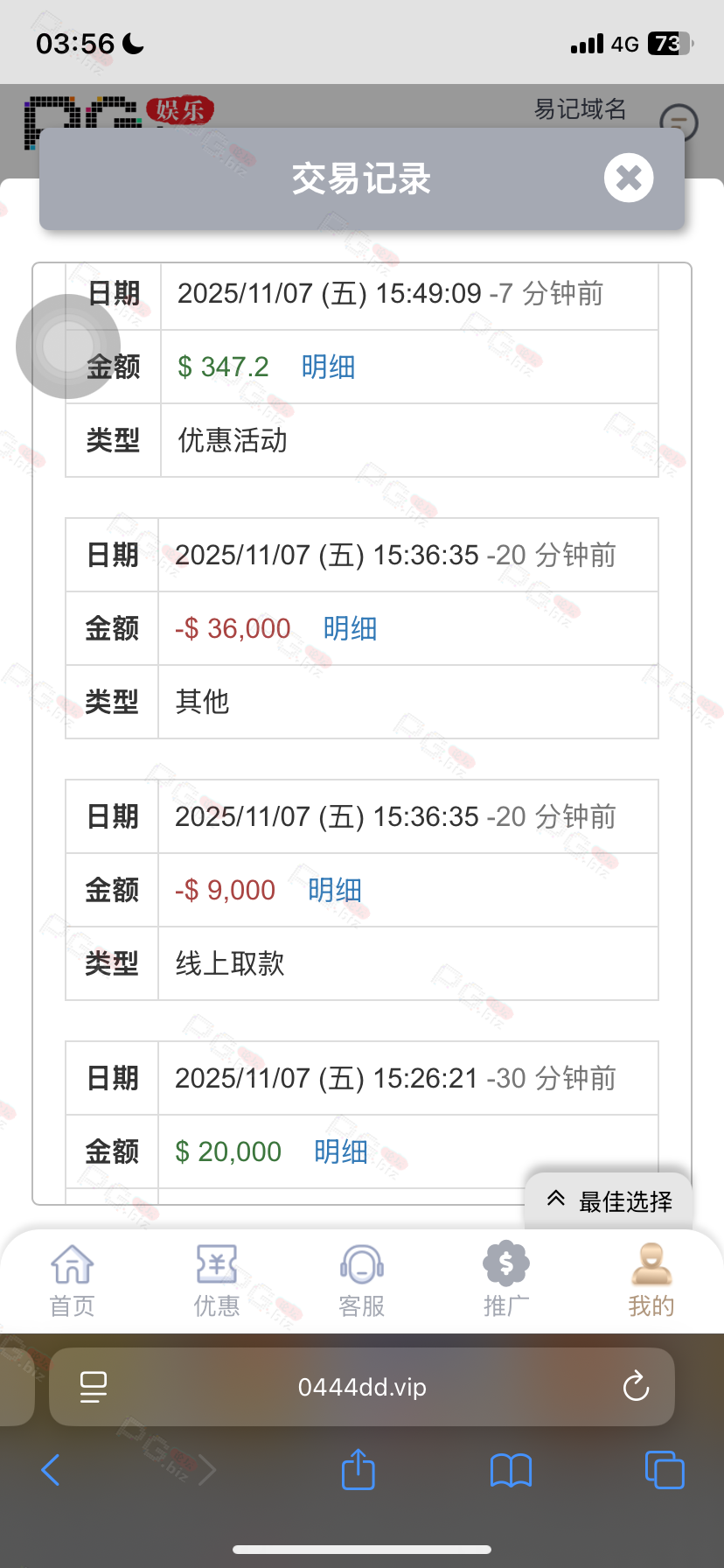Show 明细 for the -$9,000 withdrawal

[x=335, y=890]
